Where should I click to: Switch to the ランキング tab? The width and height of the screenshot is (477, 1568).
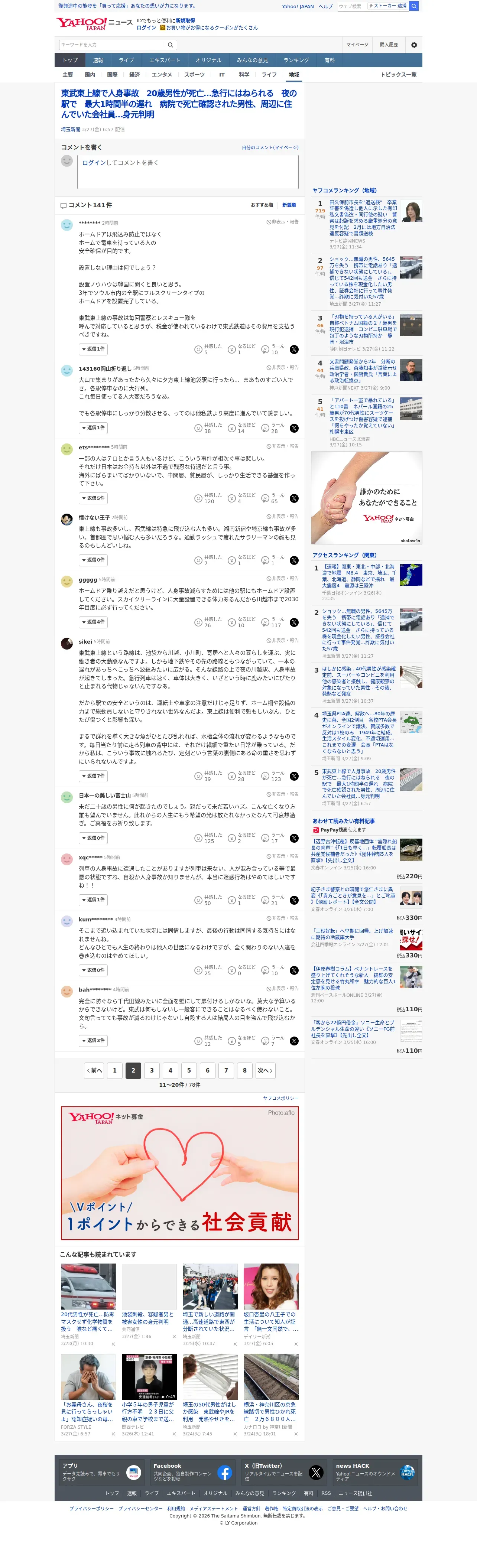(x=296, y=60)
